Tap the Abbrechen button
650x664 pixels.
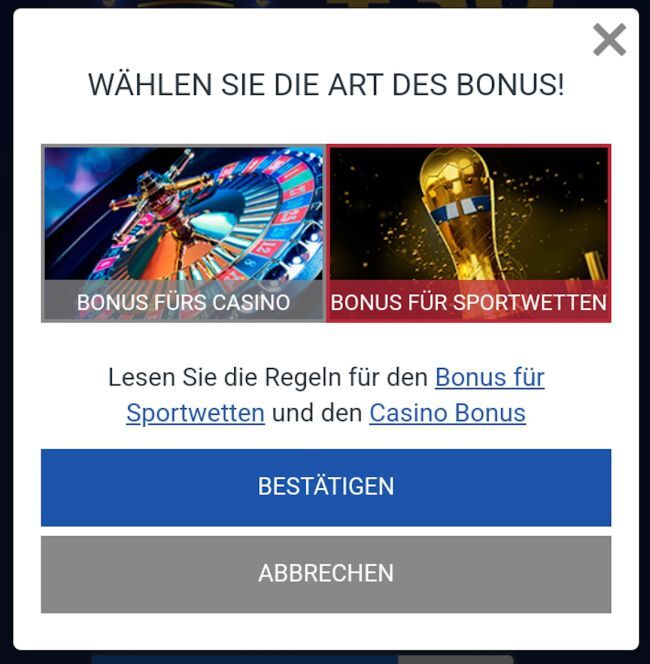(326, 574)
